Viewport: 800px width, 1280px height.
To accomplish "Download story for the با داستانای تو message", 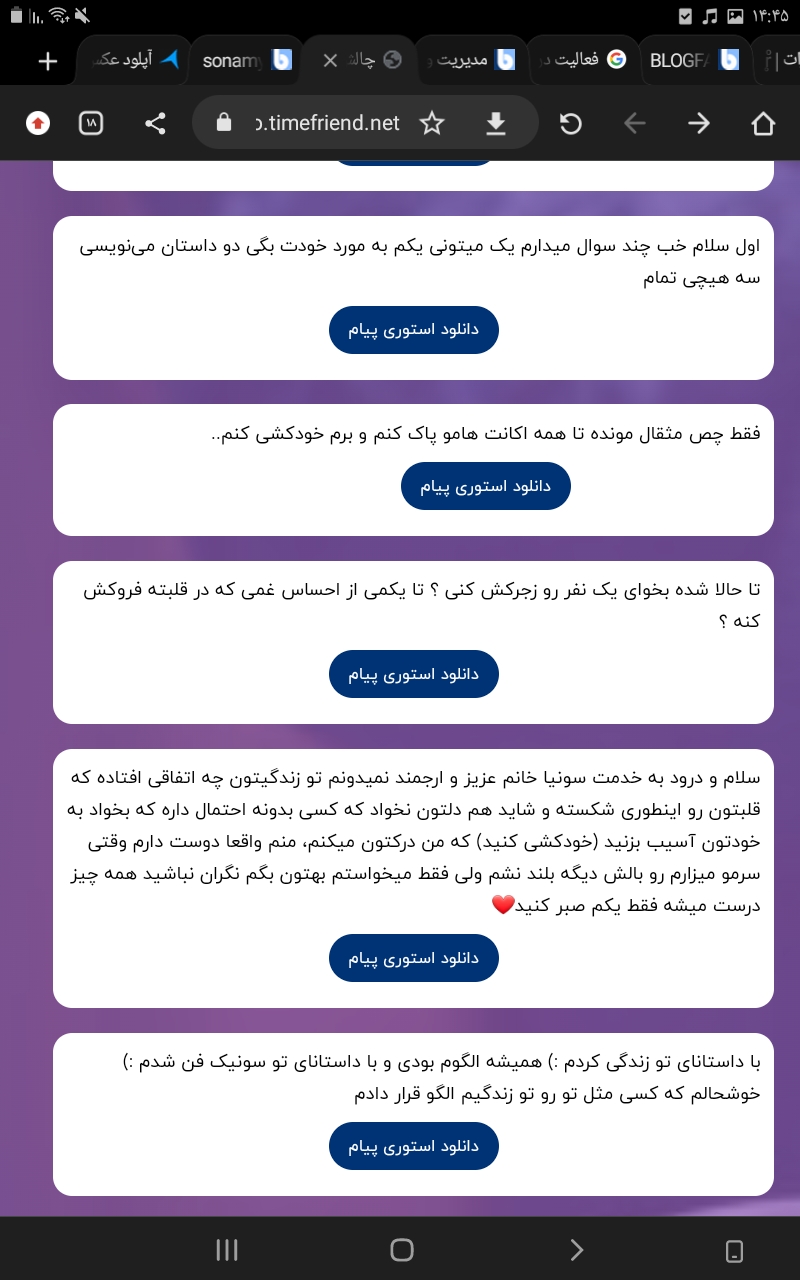I will [x=413, y=1146].
